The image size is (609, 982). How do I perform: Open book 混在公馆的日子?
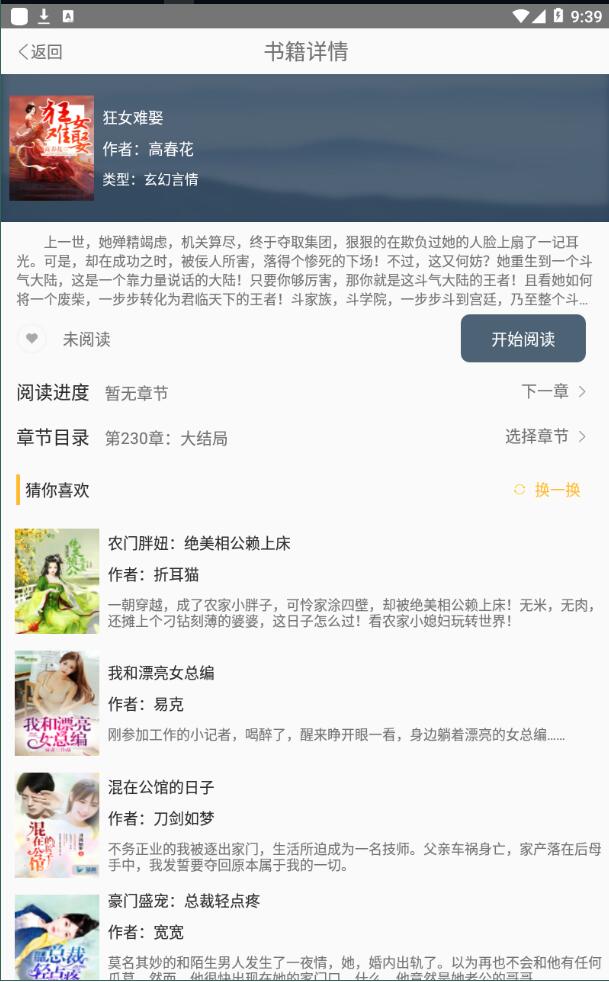click(x=160, y=787)
